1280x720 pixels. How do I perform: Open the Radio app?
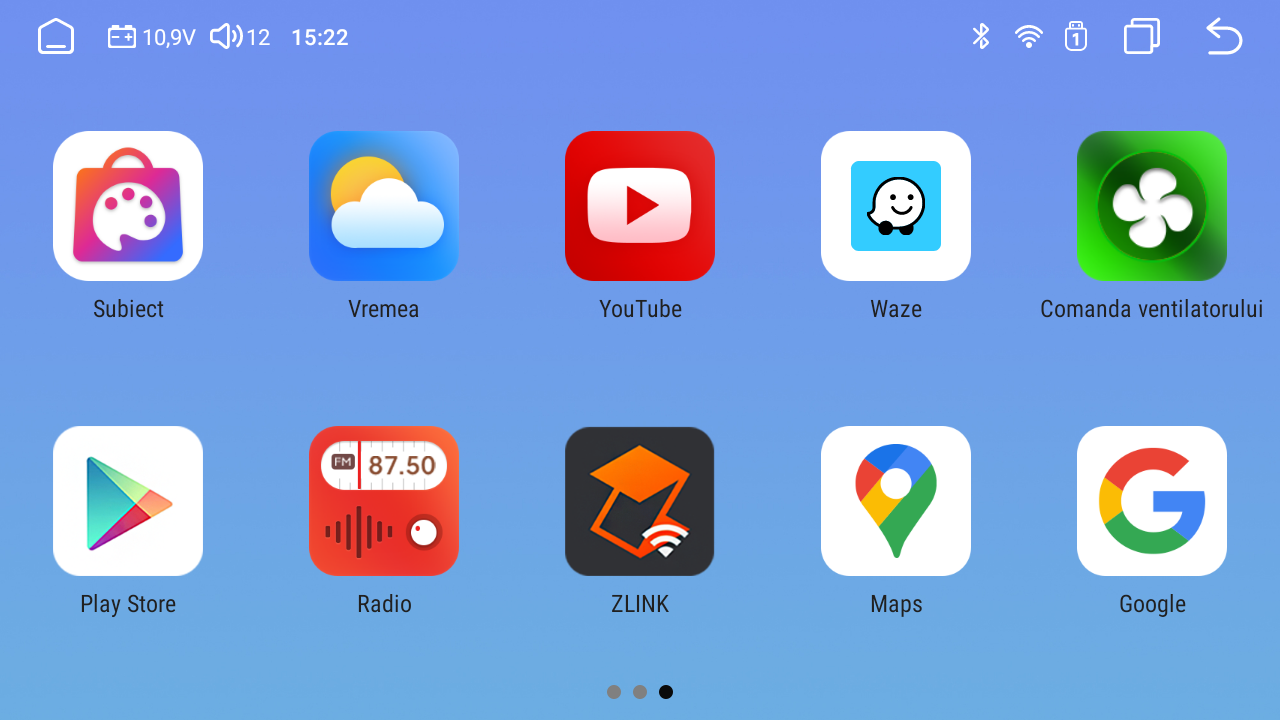[384, 501]
